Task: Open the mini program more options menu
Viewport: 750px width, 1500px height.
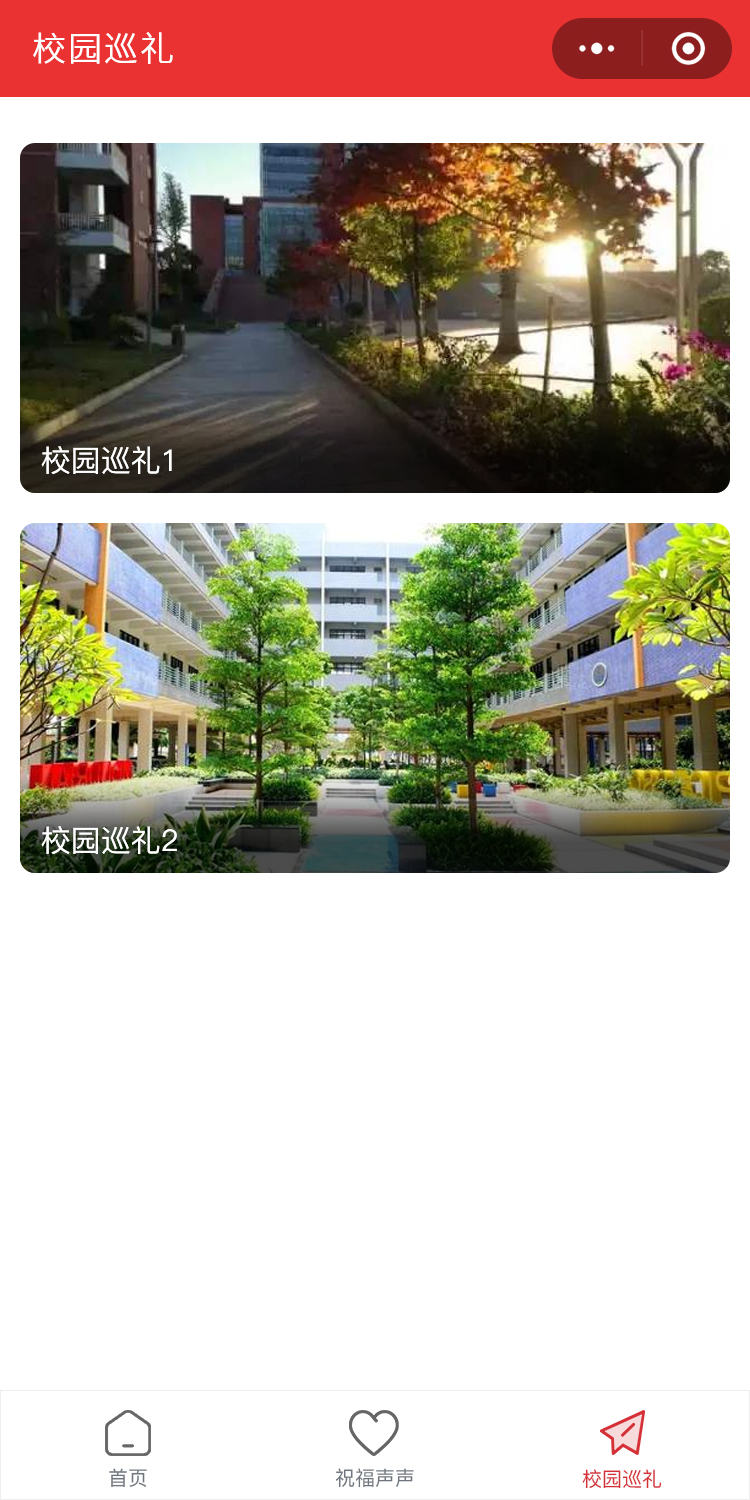Action: (597, 48)
